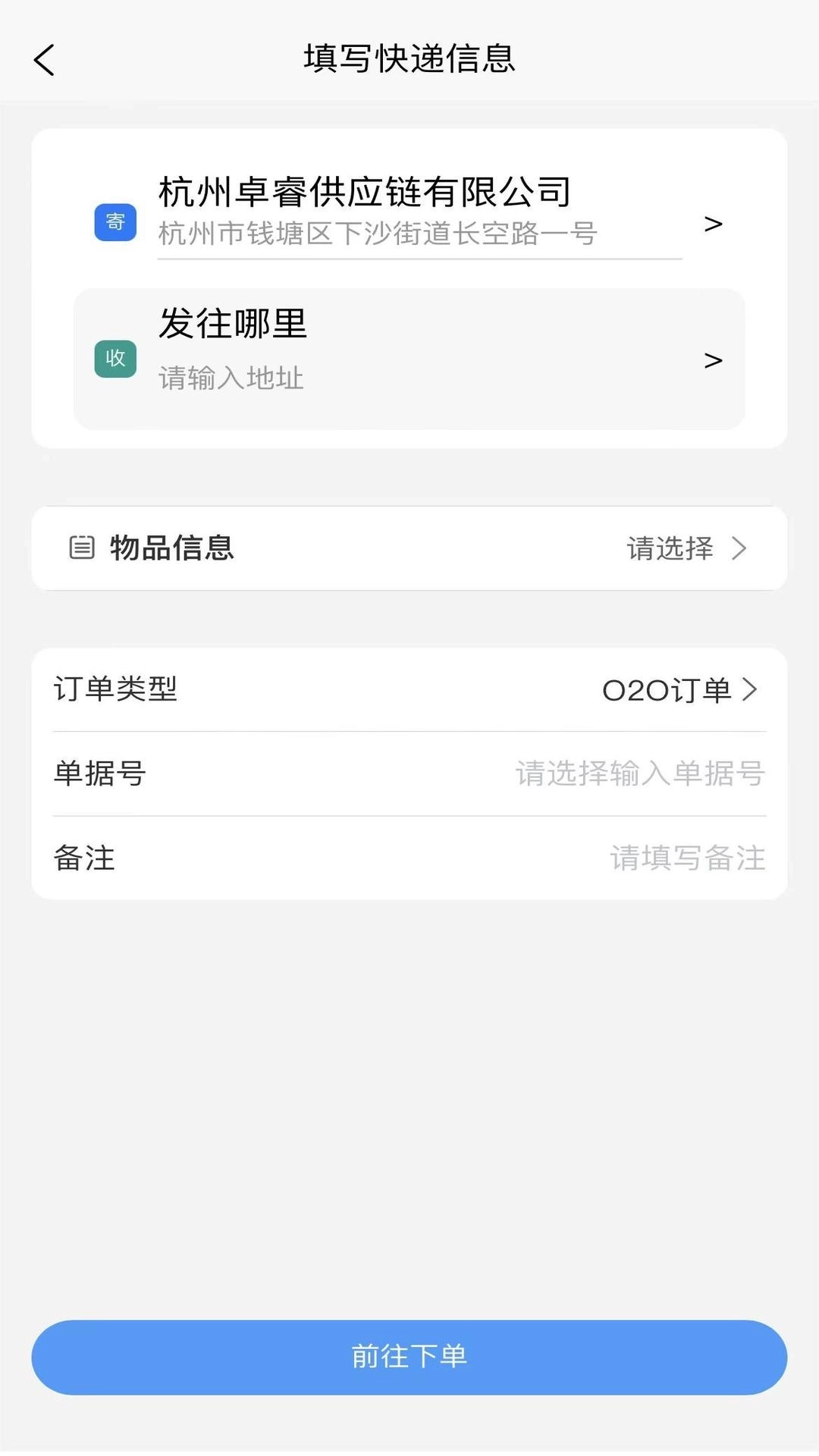Click the blue 寄 sender badge icon

pos(115,222)
